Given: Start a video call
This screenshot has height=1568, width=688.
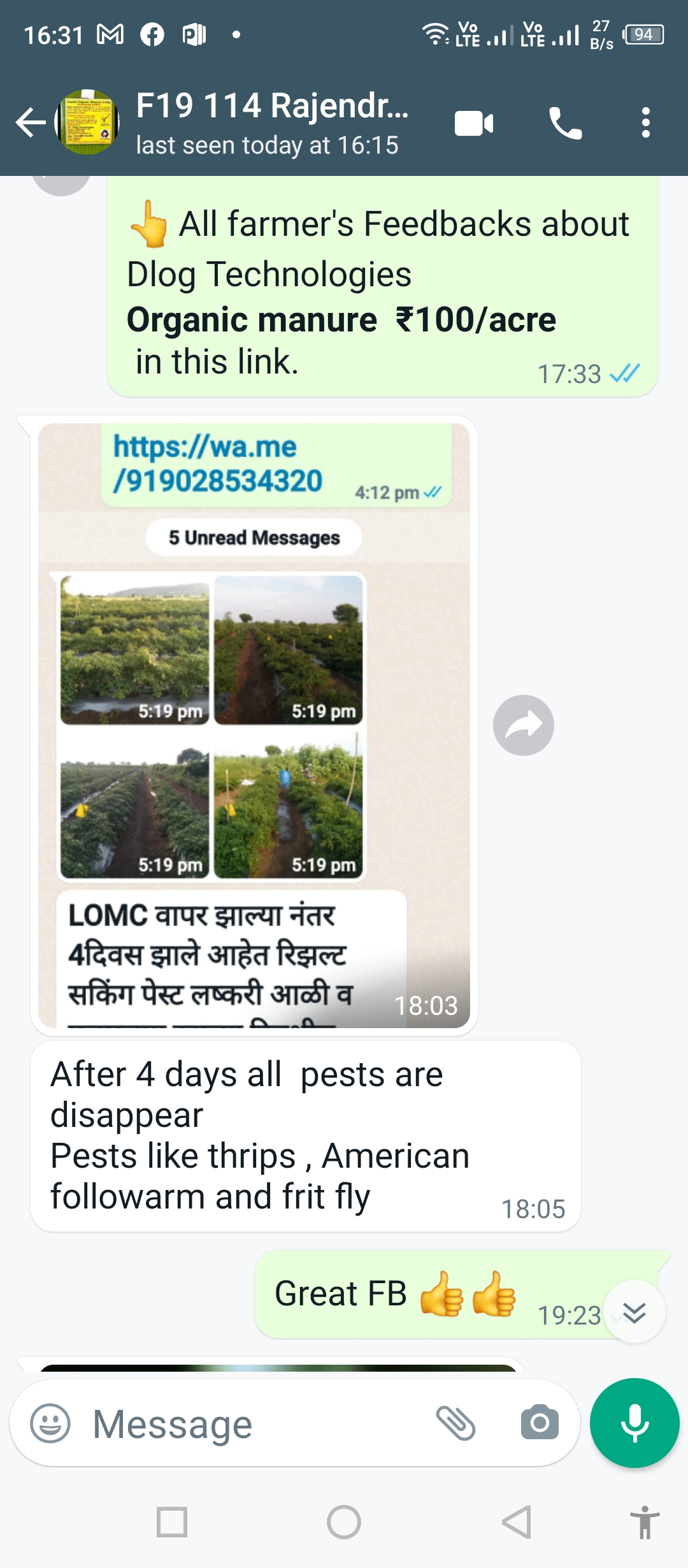Looking at the screenshot, I should click(x=474, y=123).
